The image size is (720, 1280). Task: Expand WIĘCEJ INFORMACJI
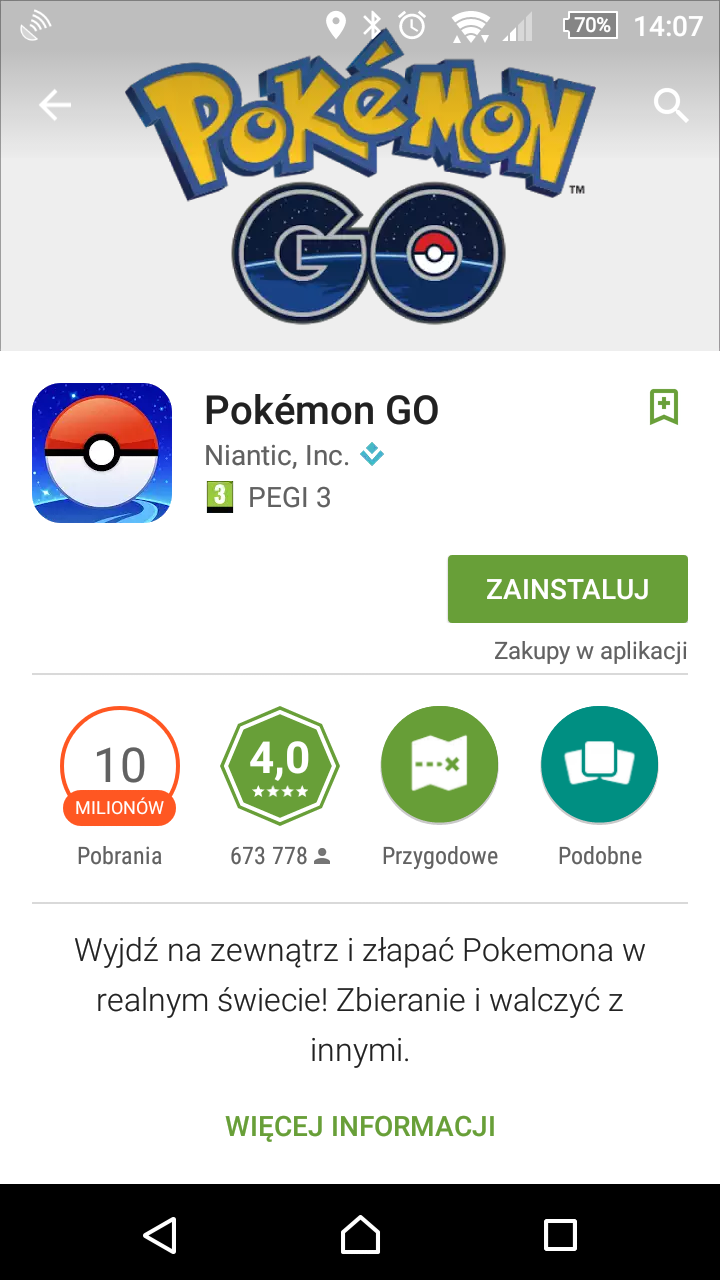pos(360,1126)
